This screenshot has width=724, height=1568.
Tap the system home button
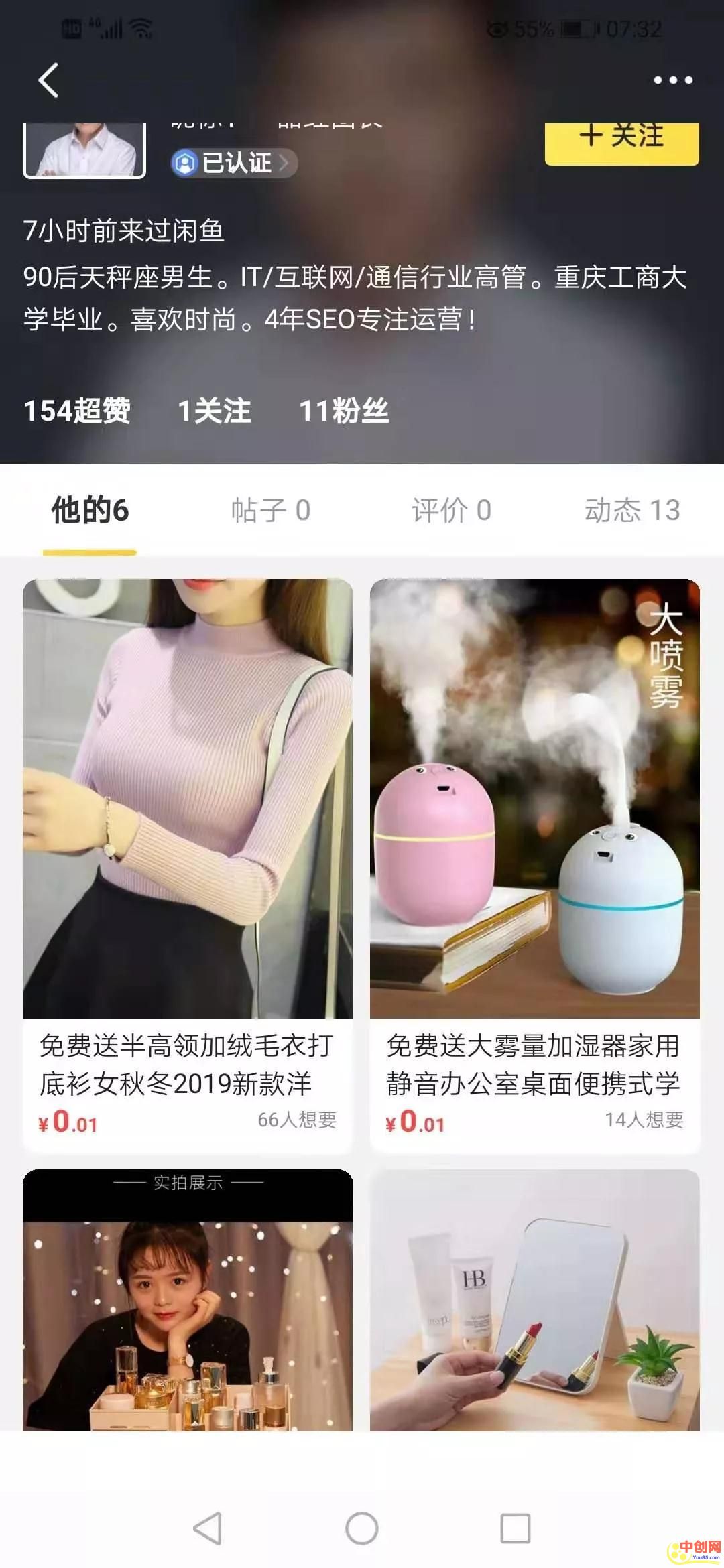coord(362,1528)
